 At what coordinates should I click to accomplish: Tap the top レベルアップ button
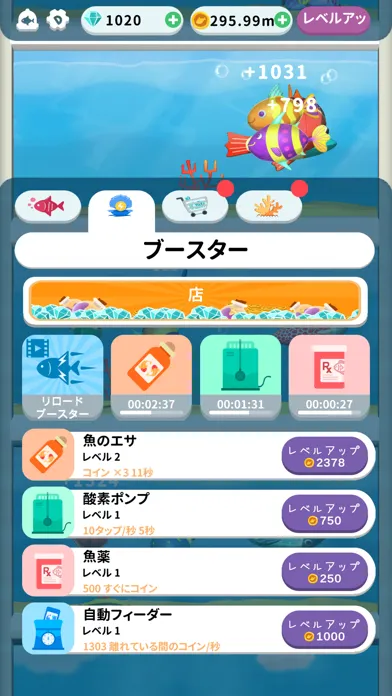click(x=333, y=20)
